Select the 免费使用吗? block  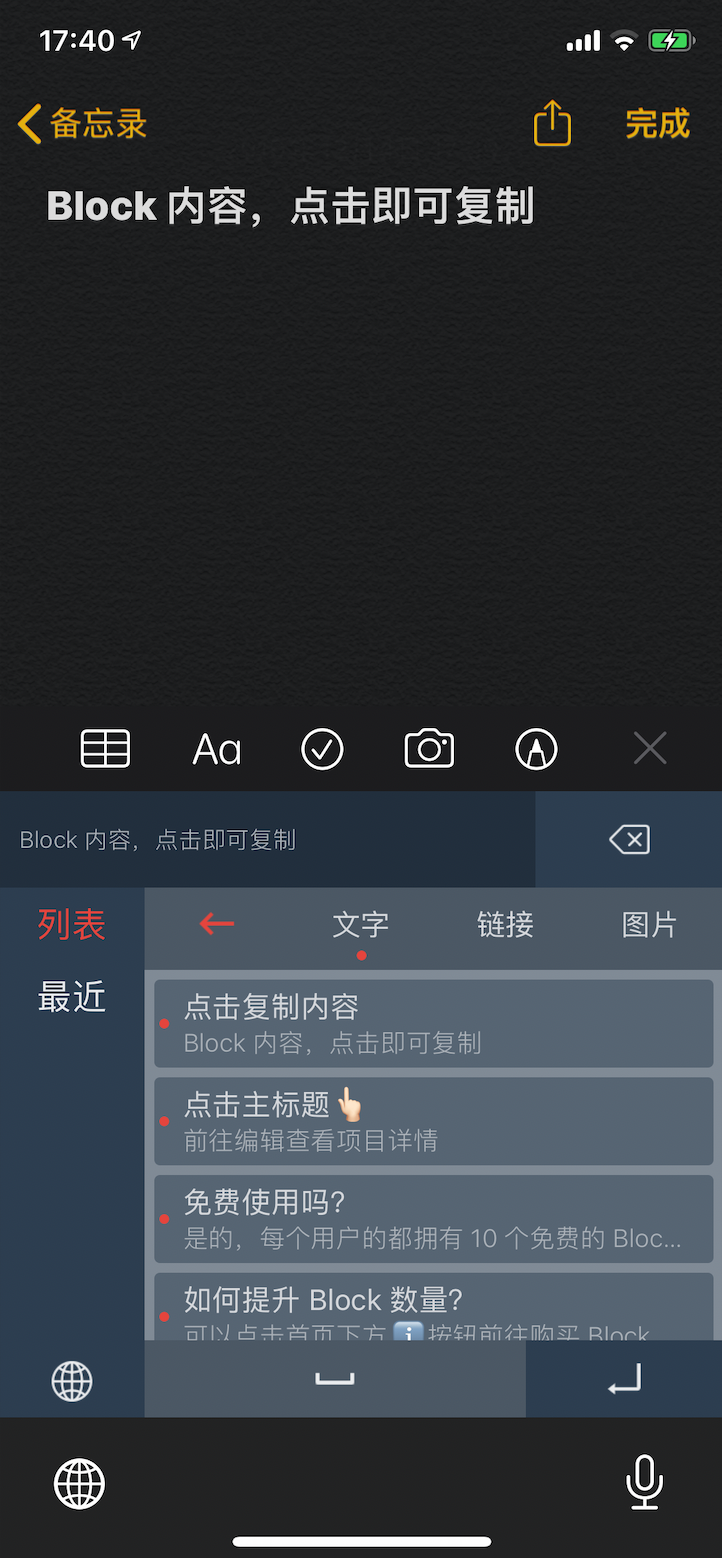point(434,1219)
